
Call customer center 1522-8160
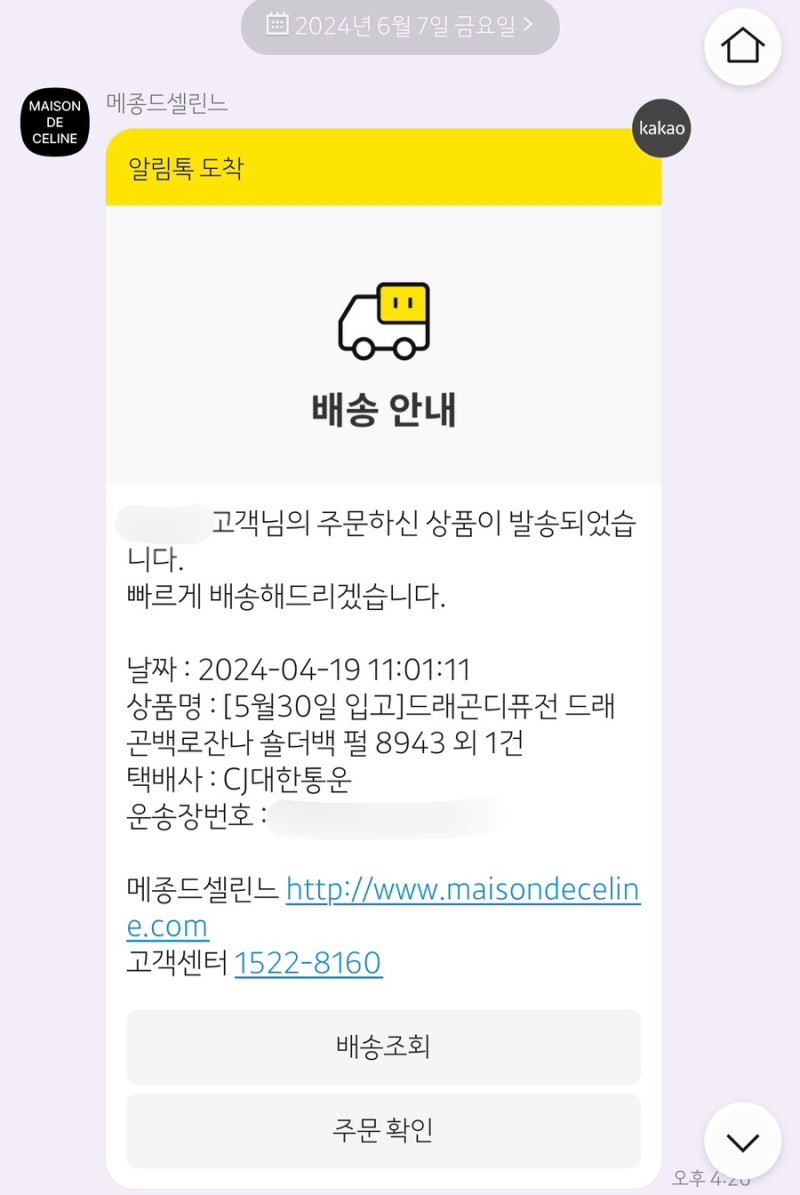(x=309, y=963)
